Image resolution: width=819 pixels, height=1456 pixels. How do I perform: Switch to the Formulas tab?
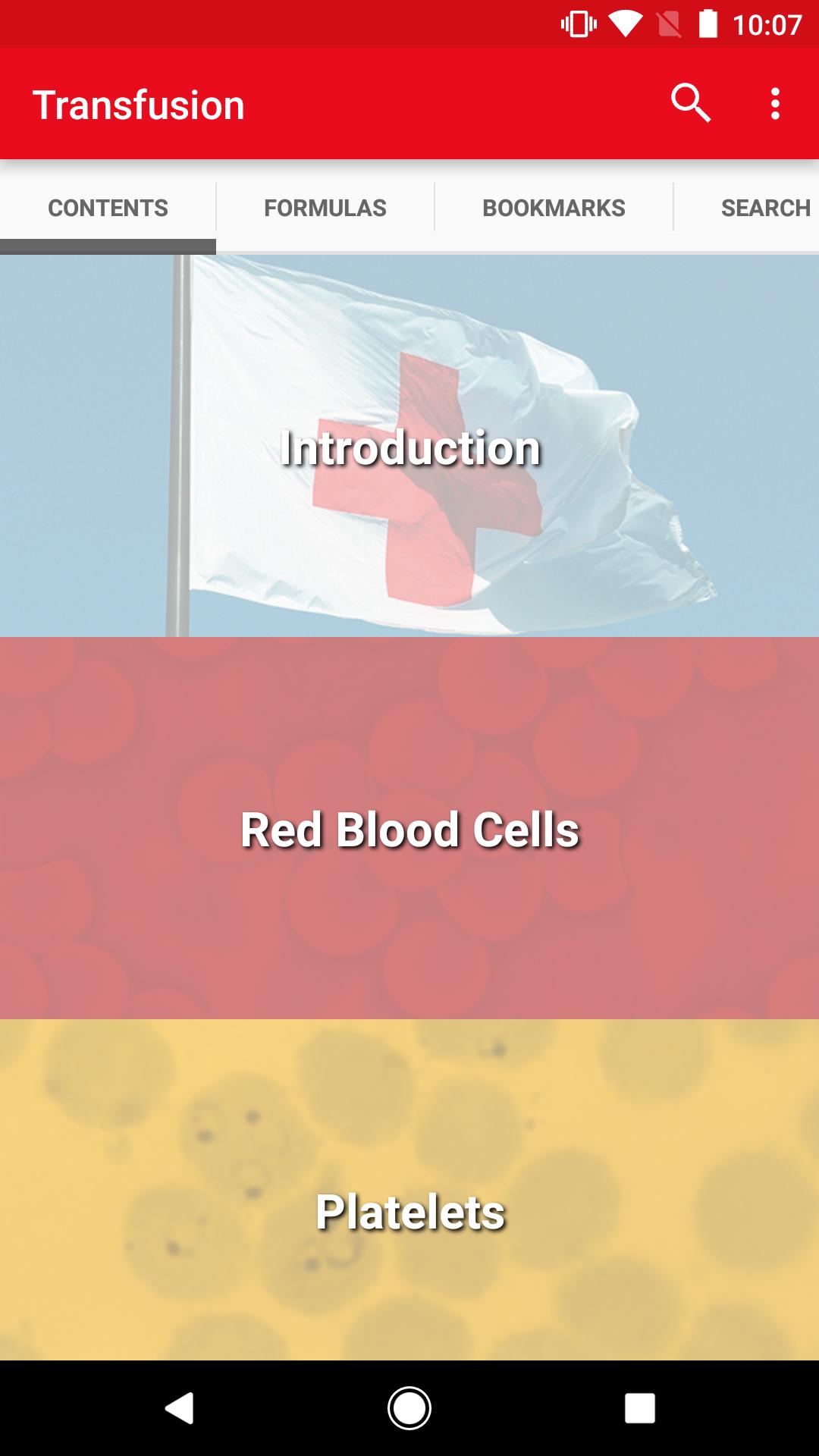[325, 208]
